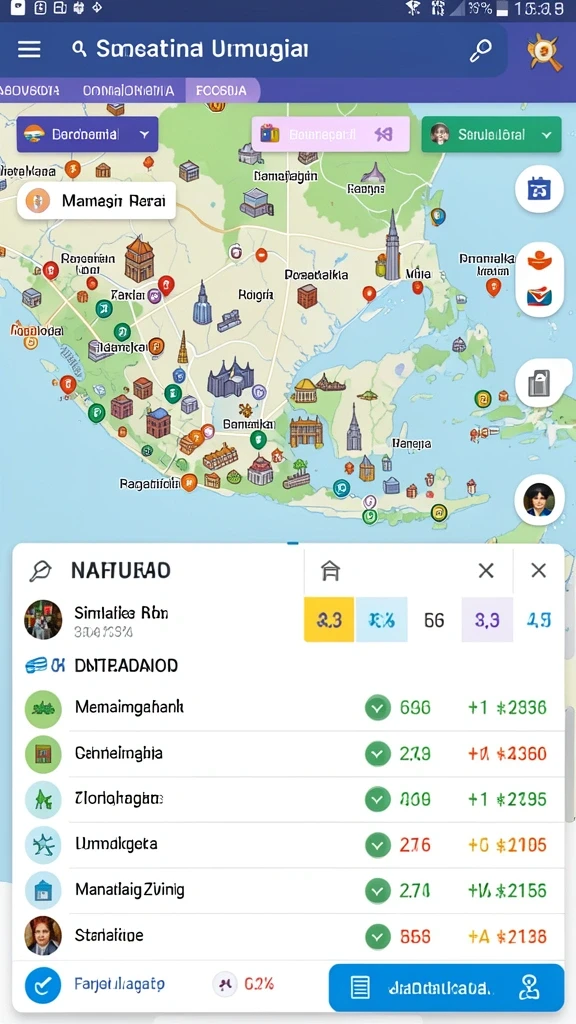This screenshot has height=1024, width=576.
Task: Open the profile avatar button on the map
Action: click(x=539, y=500)
